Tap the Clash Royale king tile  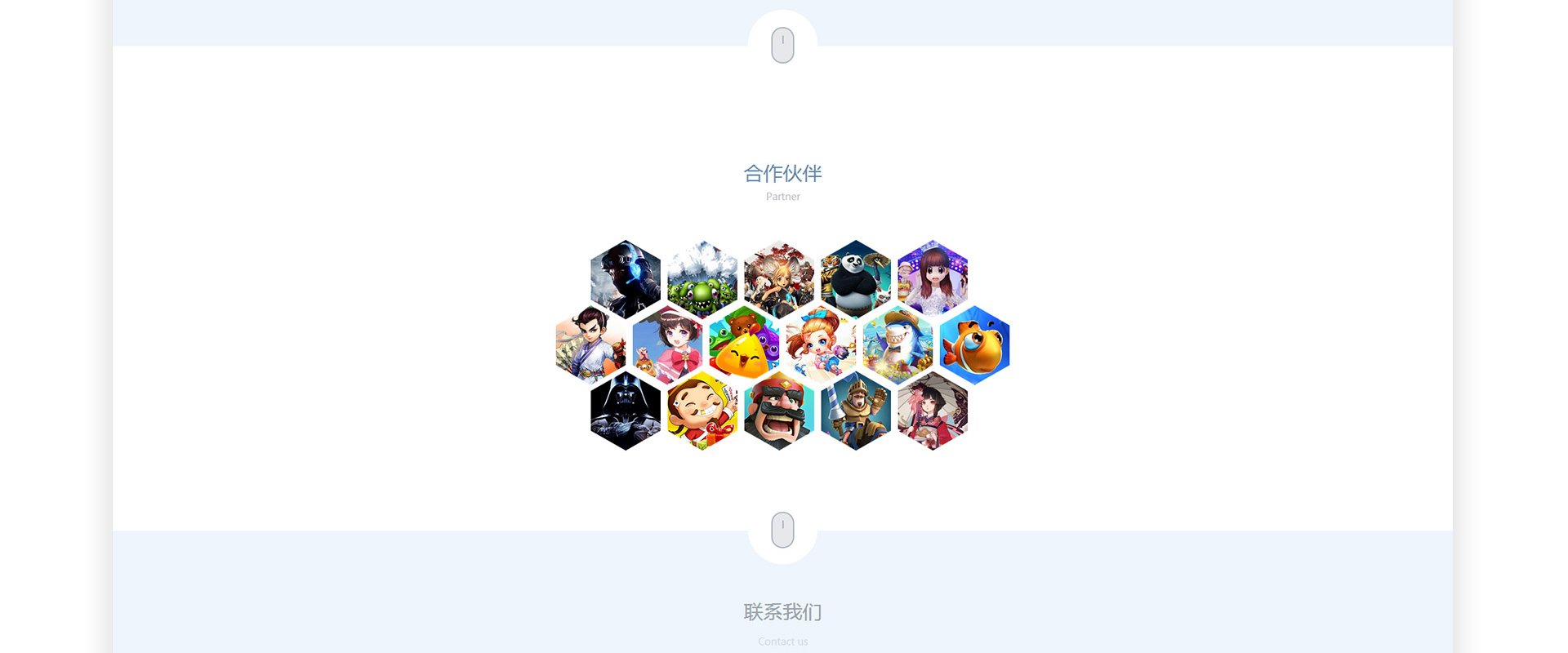[x=779, y=411]
